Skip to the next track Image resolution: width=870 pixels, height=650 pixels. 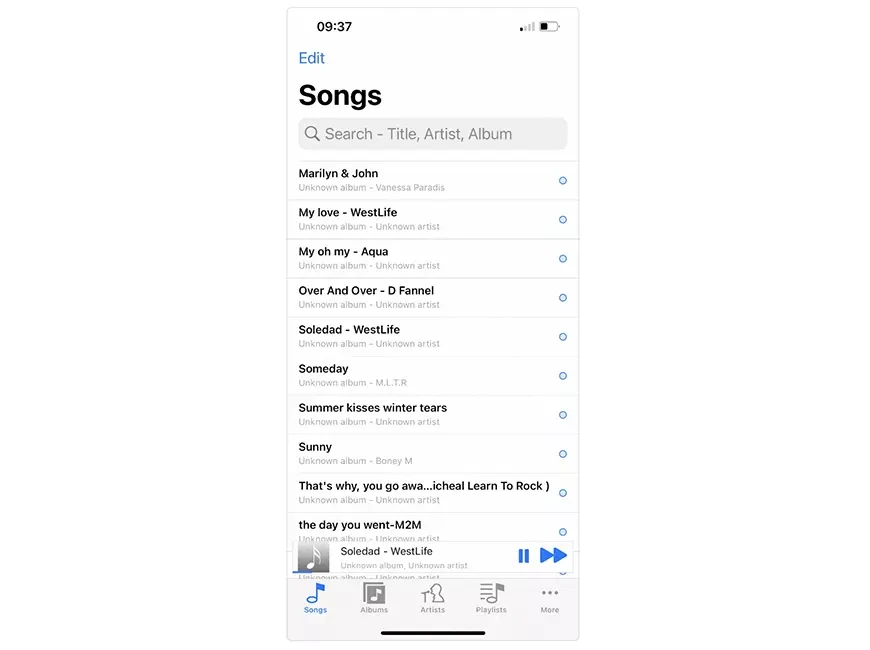pos(553,556)
